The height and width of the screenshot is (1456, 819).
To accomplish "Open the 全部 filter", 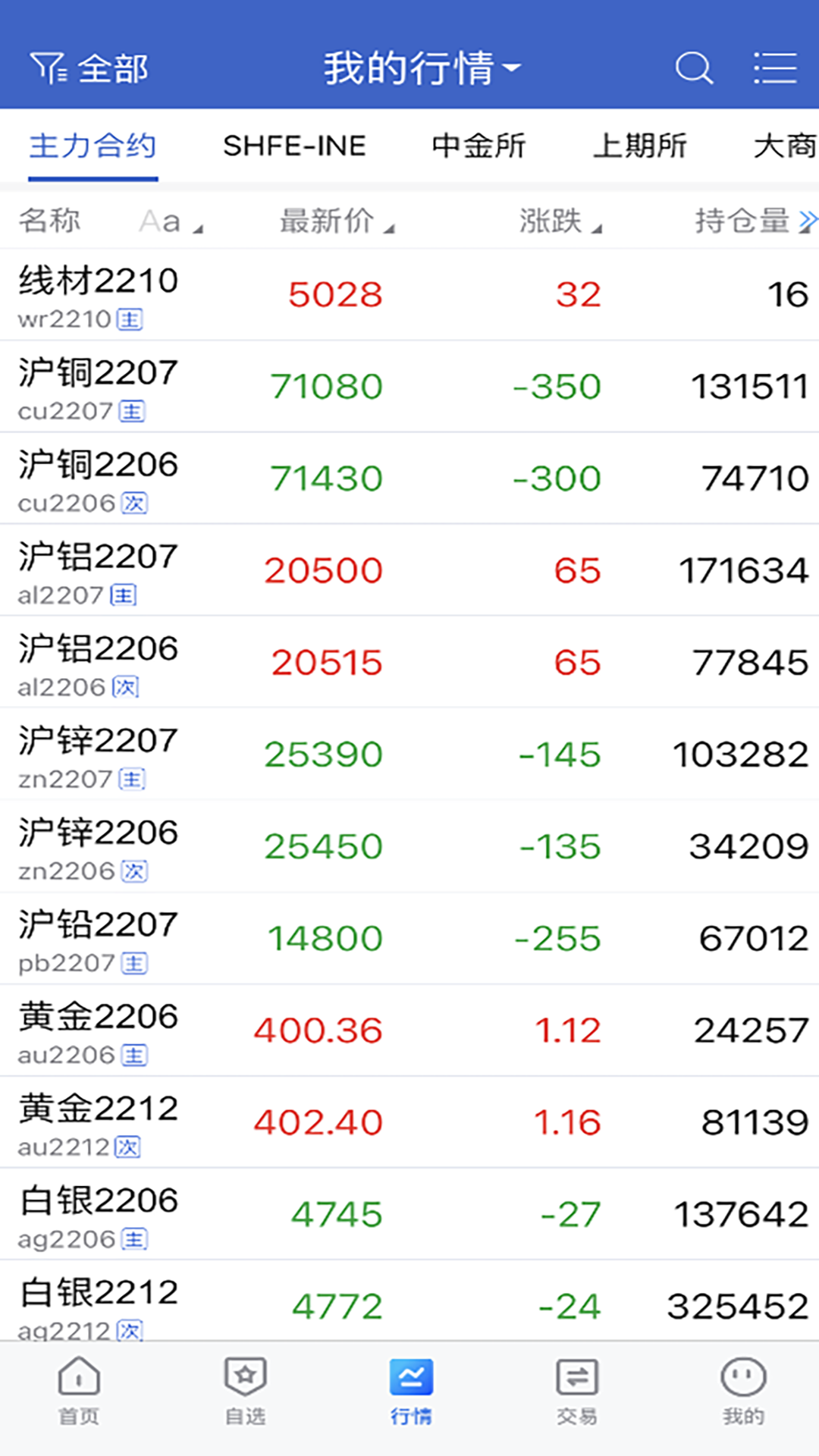I will click(x=89, y=69).
